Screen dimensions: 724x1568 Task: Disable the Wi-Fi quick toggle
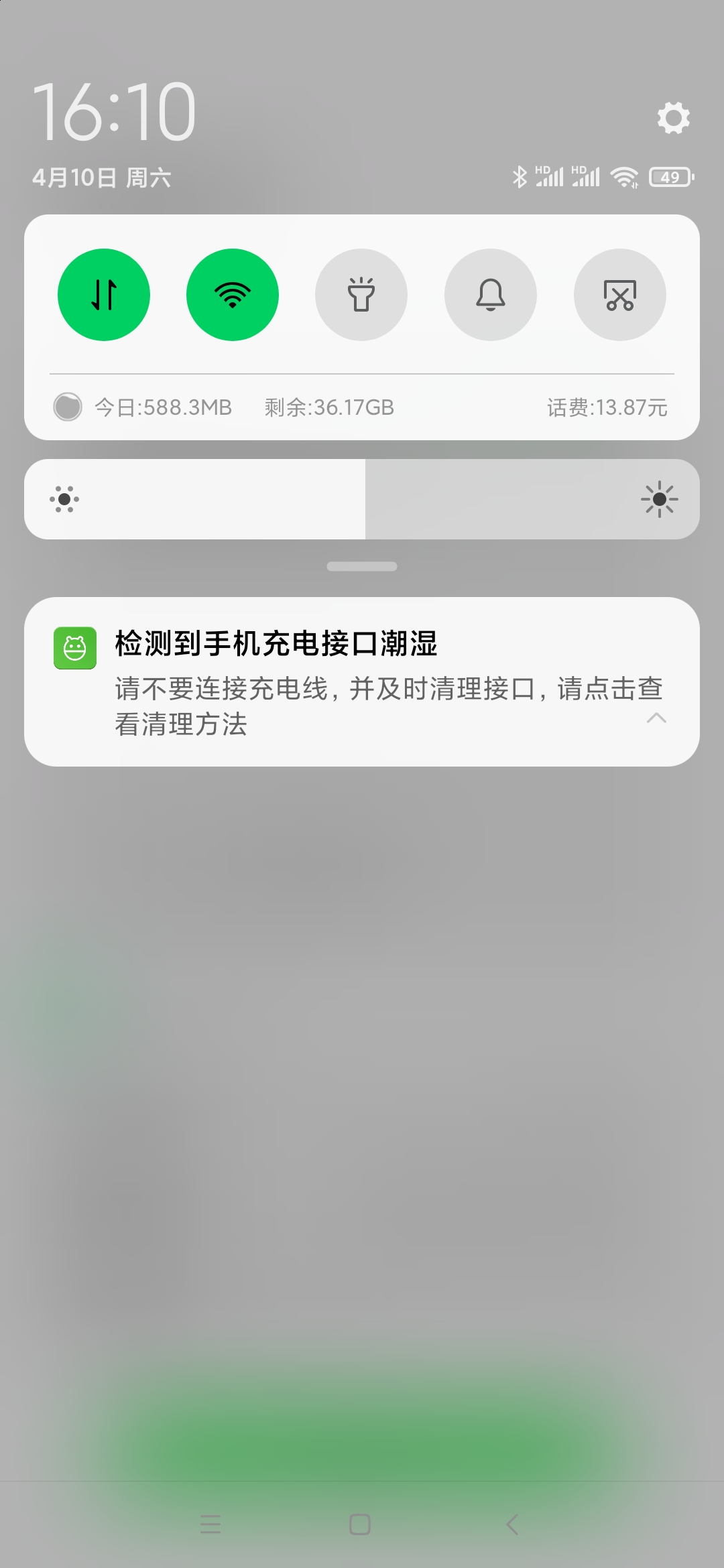click(233, 295)
